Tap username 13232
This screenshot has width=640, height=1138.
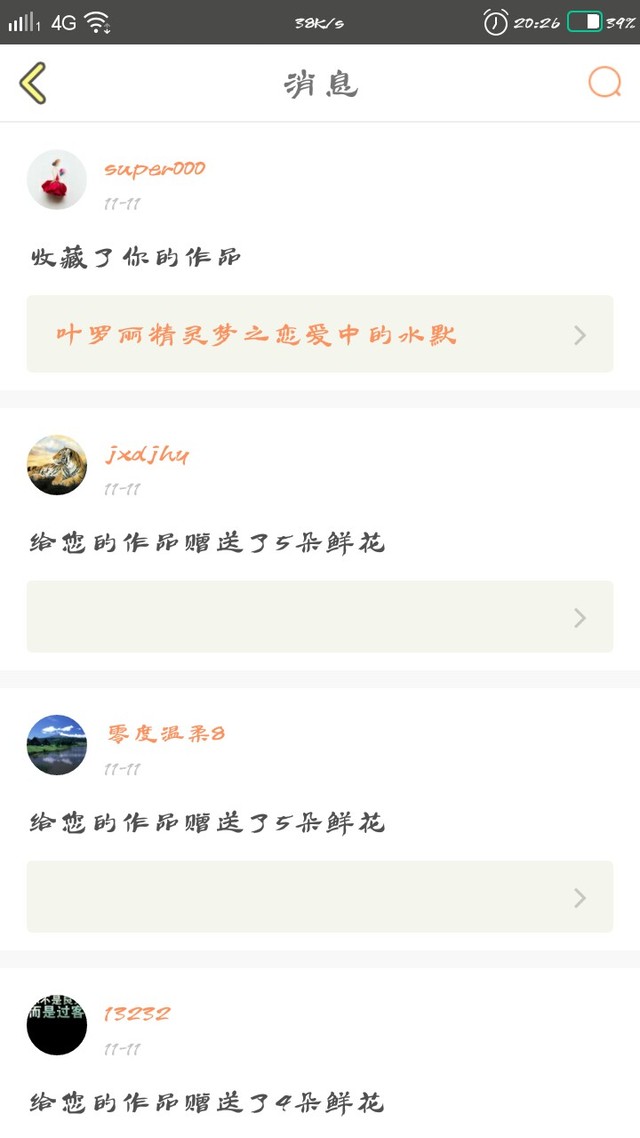137,1014
